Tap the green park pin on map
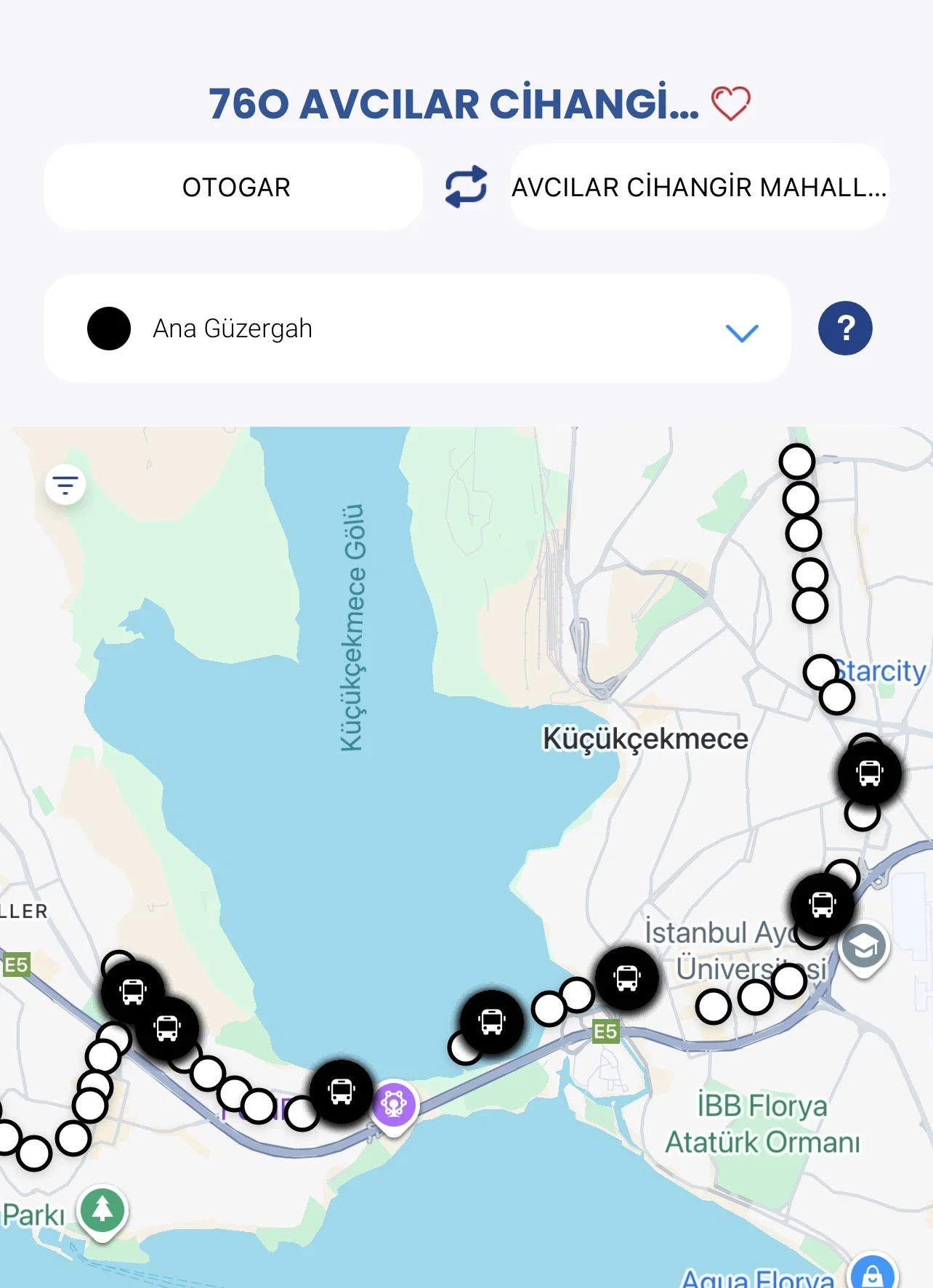The height and width of the screenshot is (1288, 933). pyautogui.click(x=102, y=1209)
